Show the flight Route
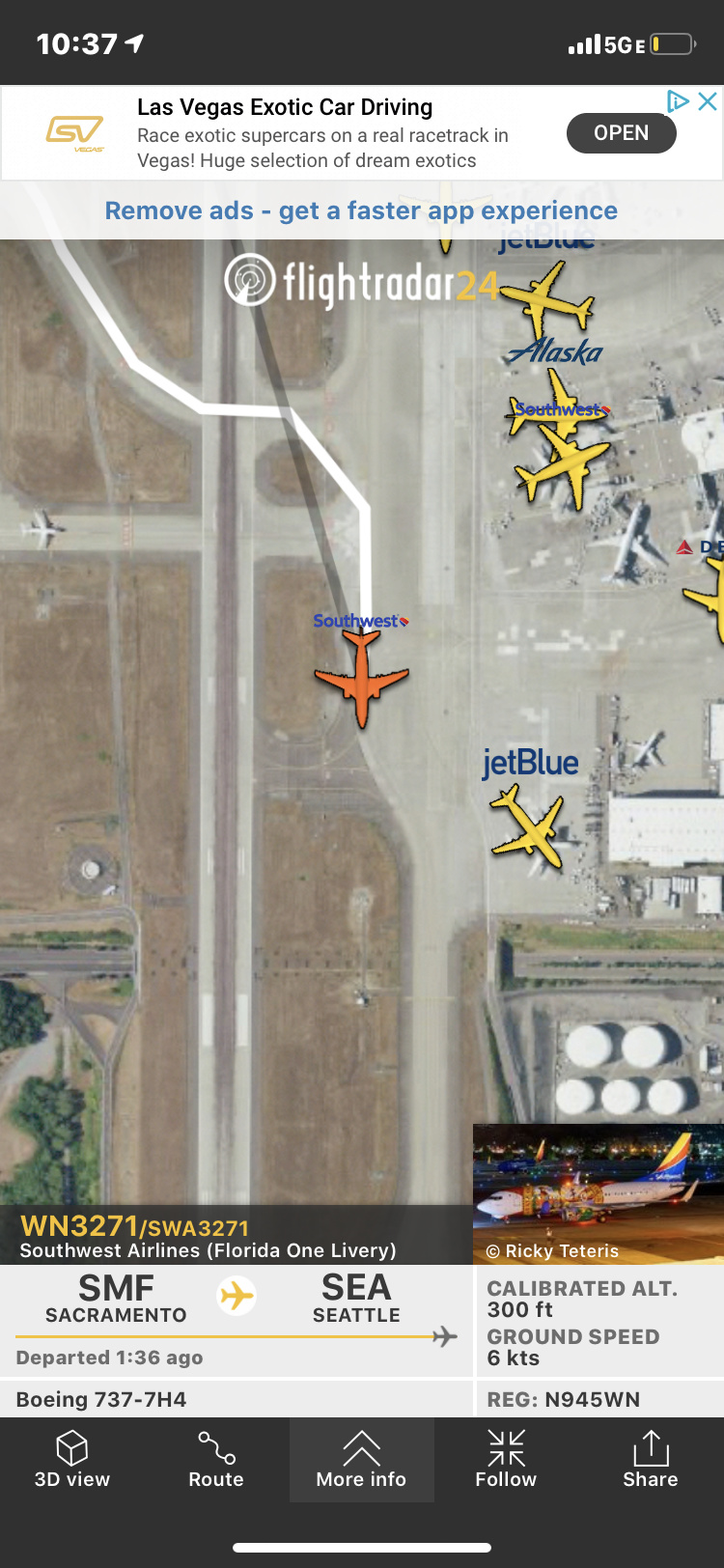Viewport: 724px width, 1568px height. coord(216,1459)
